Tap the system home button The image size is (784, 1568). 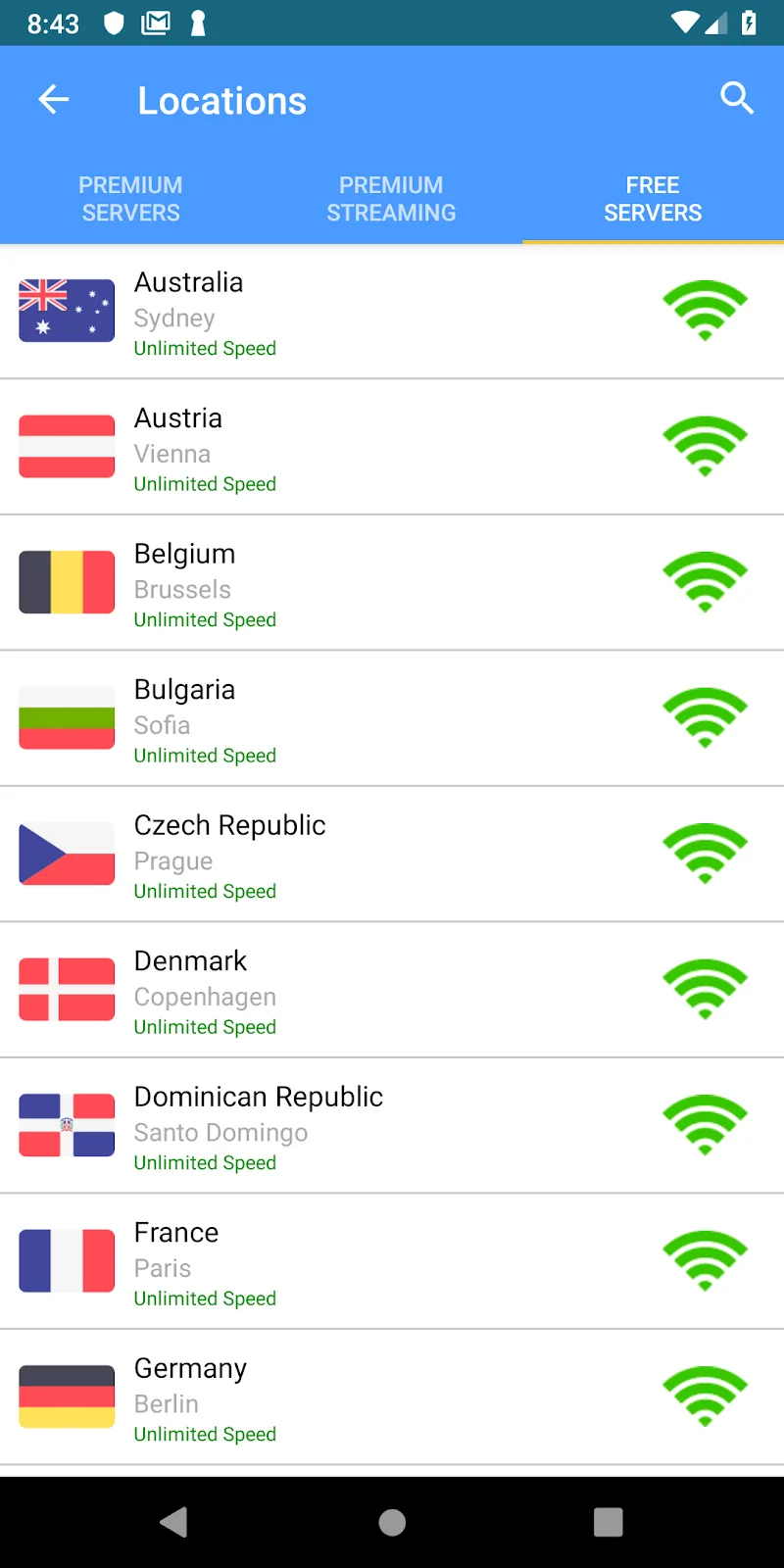(x=392, y=1522)
